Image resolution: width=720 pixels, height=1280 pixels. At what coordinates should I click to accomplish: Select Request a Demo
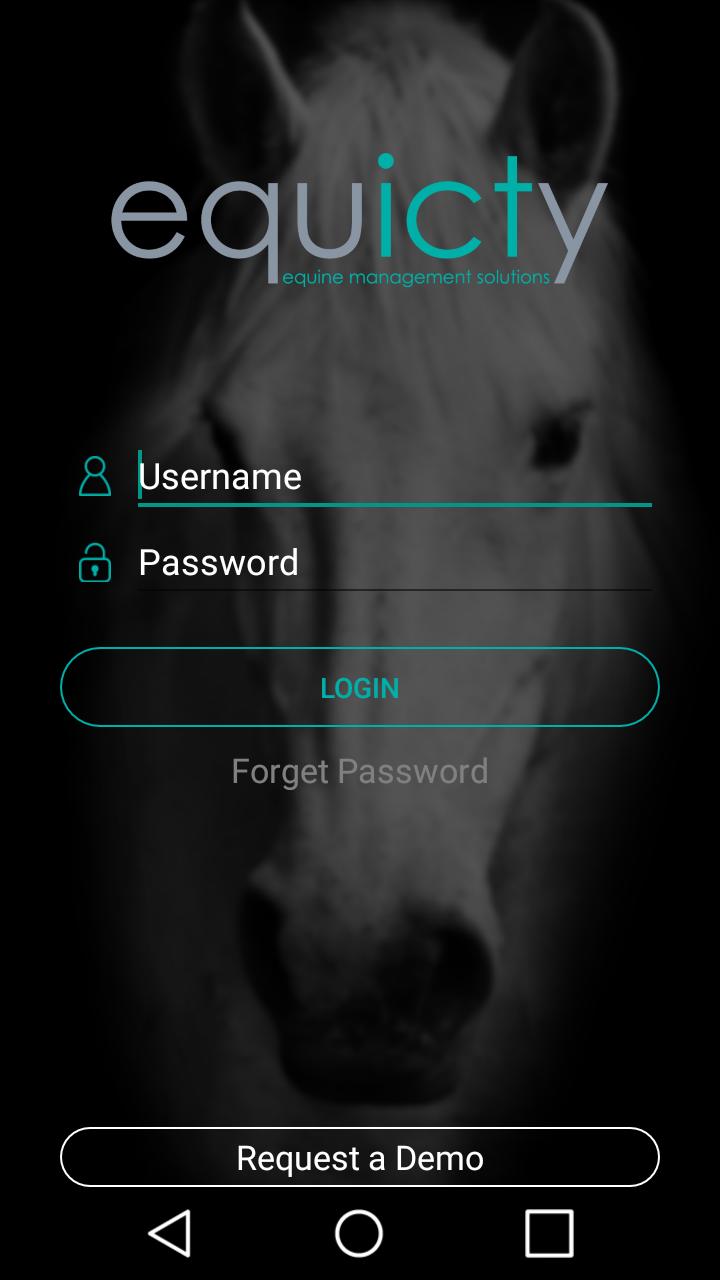pyautogui.click(x=360, y=1157)
